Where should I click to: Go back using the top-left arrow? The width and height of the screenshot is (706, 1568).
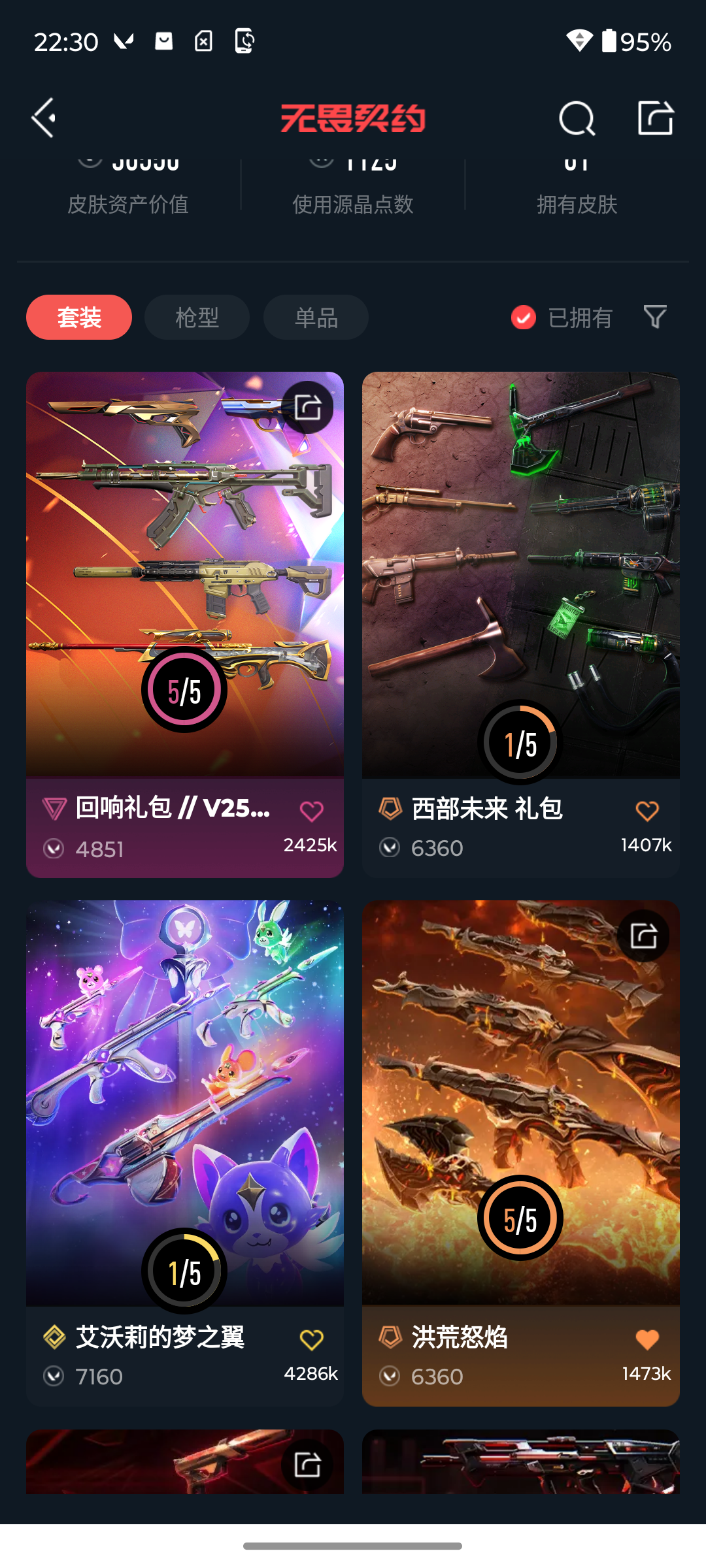pos(44,118)
